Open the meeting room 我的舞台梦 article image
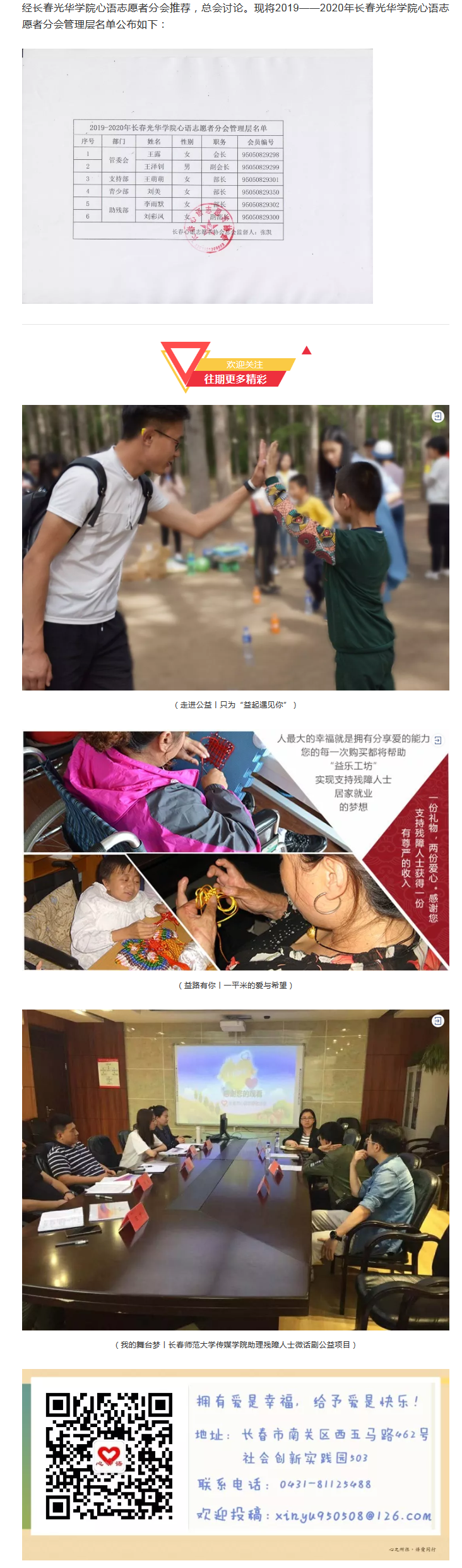Screen dimensions: 462x1568 pos(235,1169)
